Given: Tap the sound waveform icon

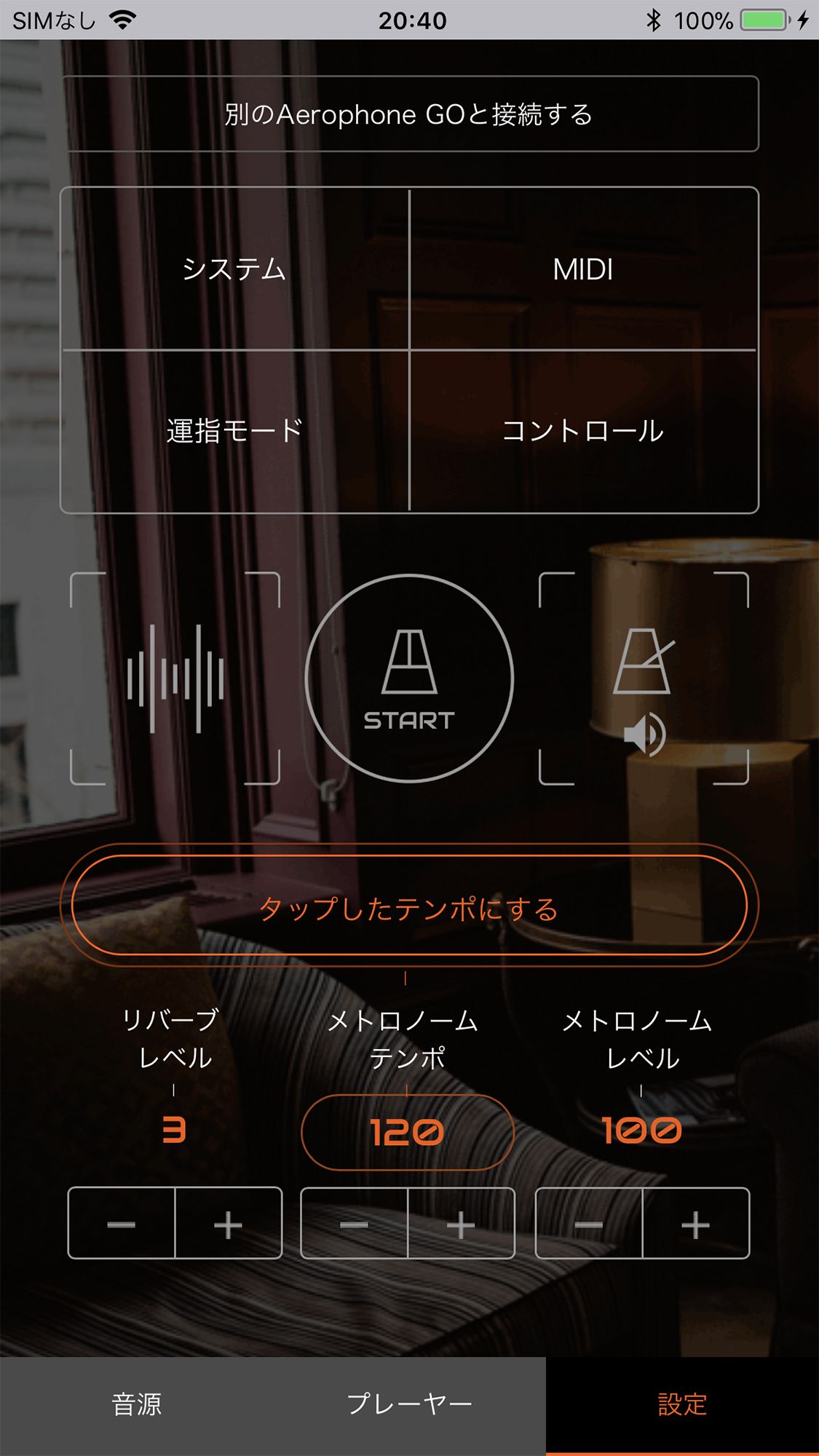Looking at the screenshot, I should pos(175,678).
